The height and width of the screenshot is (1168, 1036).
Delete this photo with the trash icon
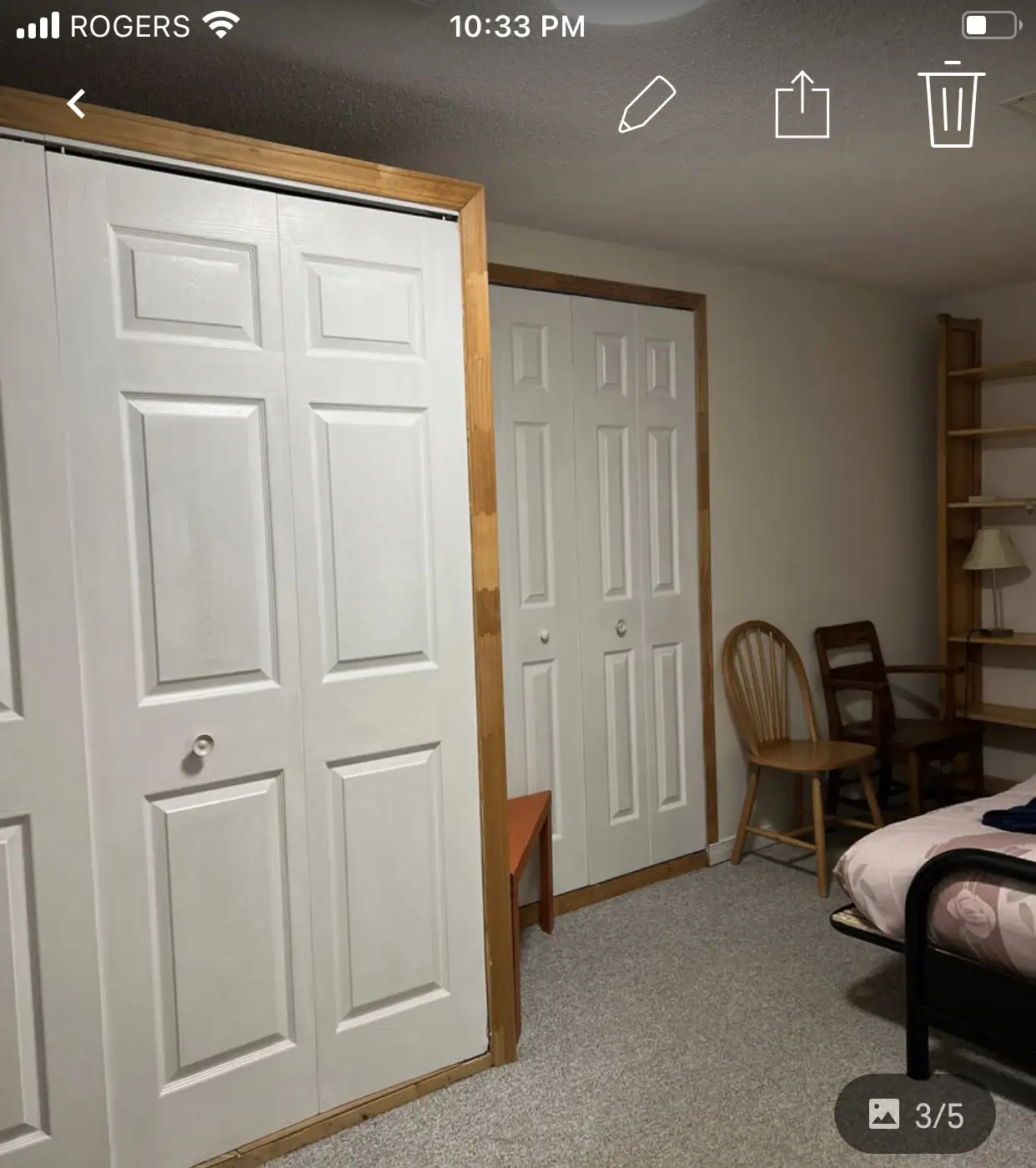951,105
